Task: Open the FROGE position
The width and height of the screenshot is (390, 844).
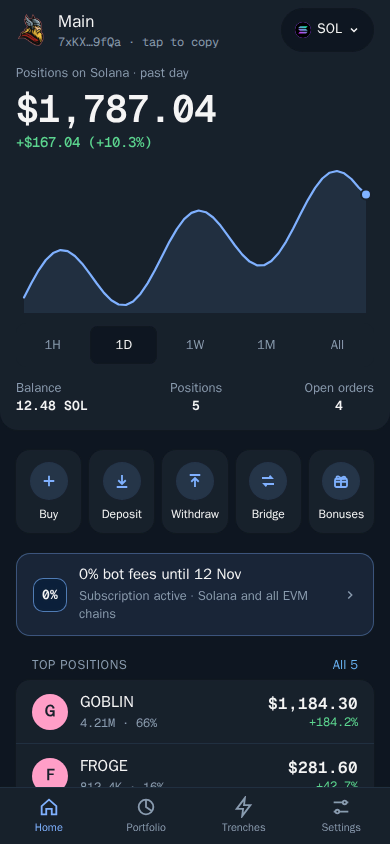Action: (x=195, y=766)
